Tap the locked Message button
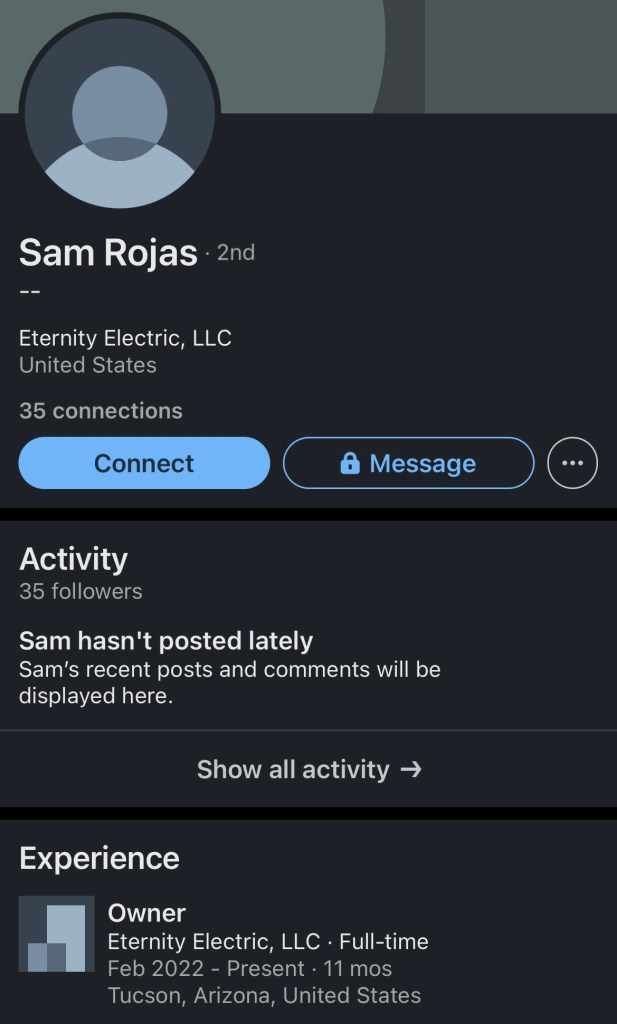Viewport: 617px width, 1024px height. (x=408, y=463)
